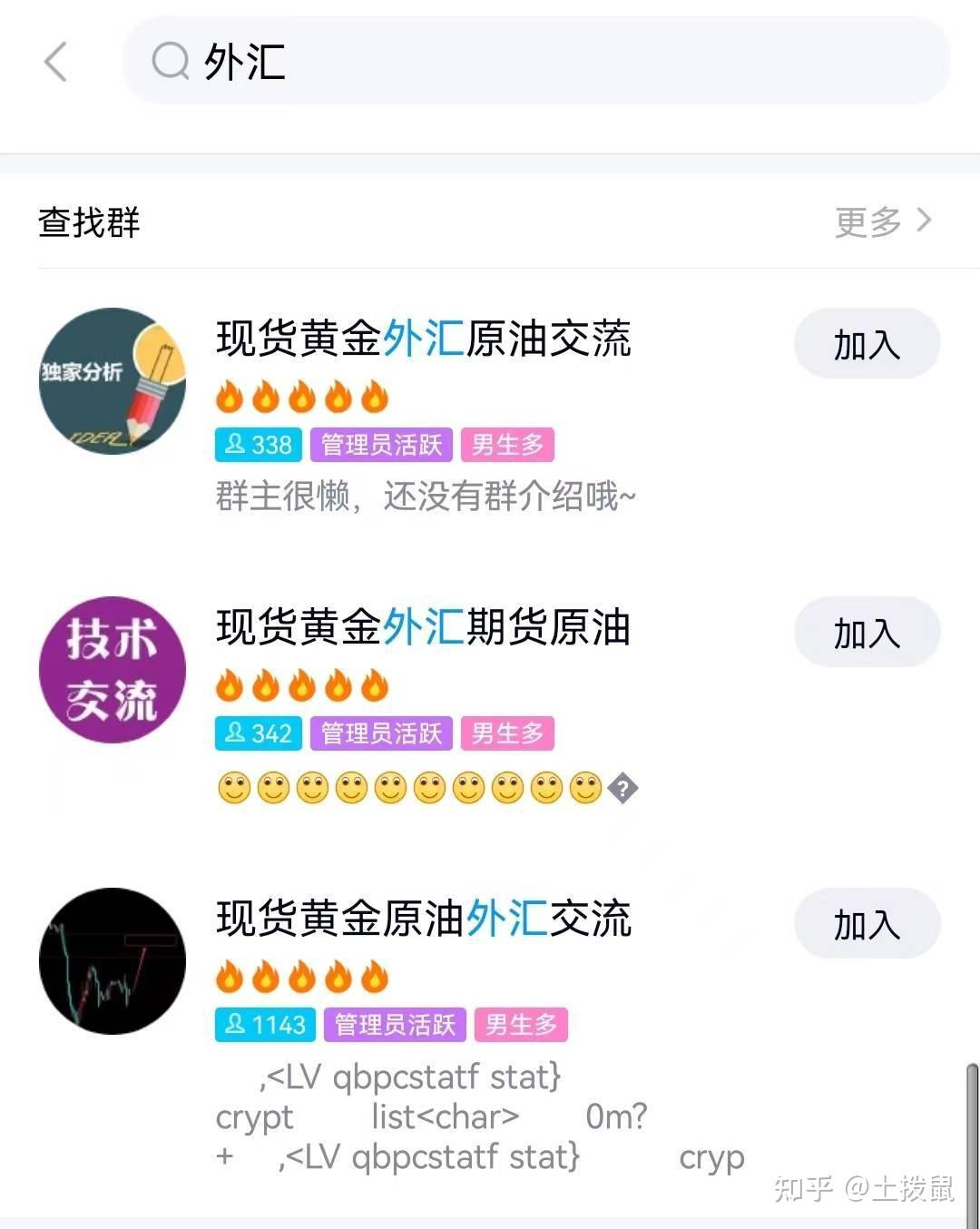Toggle the 男生多 tag on the second group
The image size is (980, 1229).
[507, 734]
